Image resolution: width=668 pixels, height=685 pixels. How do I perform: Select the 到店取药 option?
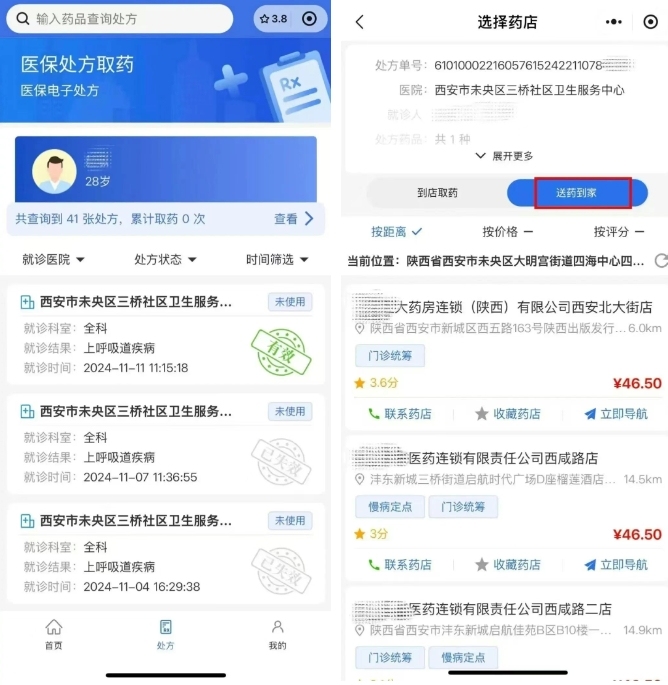[x=437, y=193]
